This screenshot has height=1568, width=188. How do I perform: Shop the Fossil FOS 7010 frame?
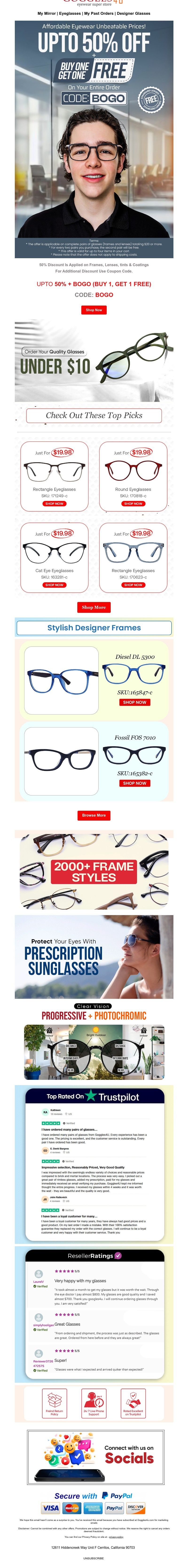[134, 783]
